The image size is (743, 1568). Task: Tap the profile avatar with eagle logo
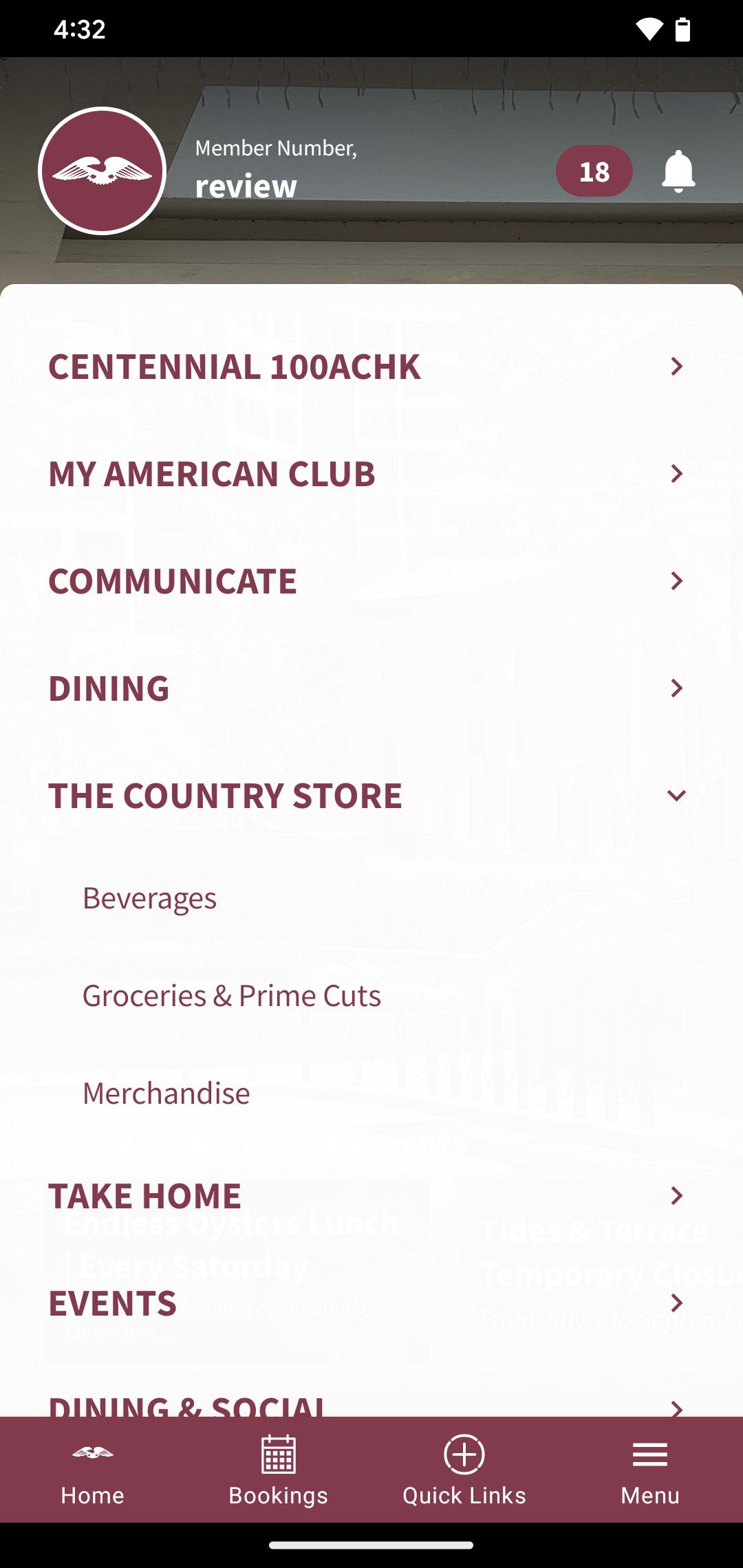[103, 171]
